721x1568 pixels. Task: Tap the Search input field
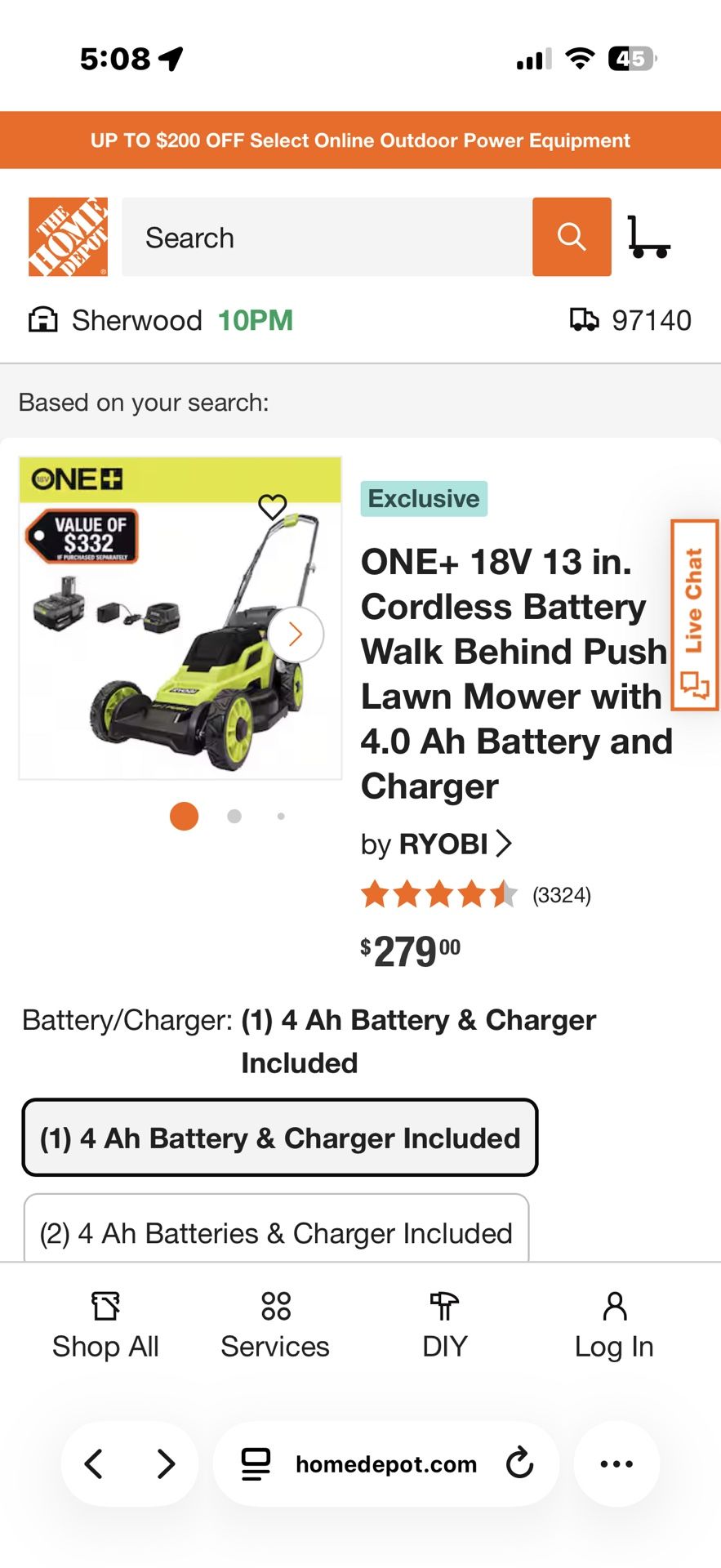(327, 238)
